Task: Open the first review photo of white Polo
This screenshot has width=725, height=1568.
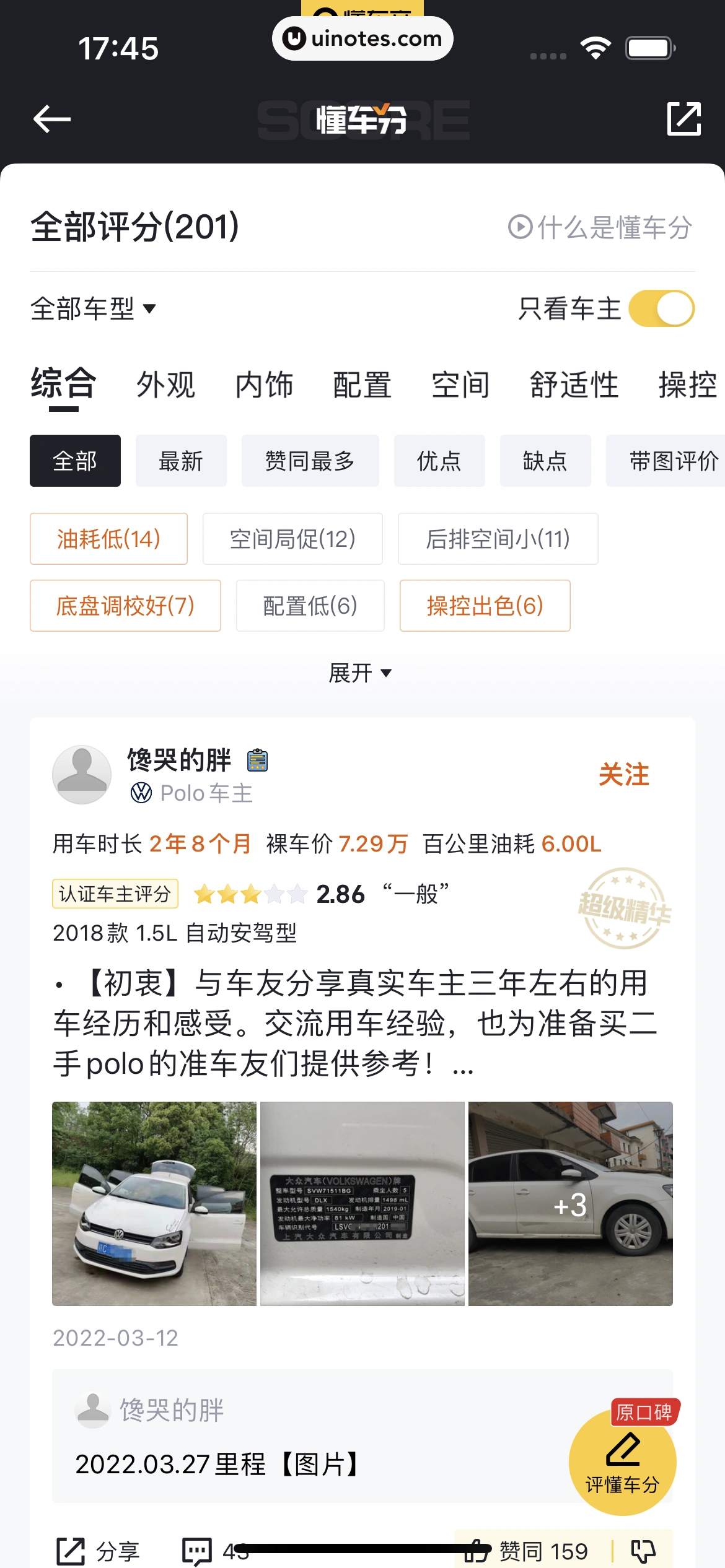Action: click(x=154, y=1204)
